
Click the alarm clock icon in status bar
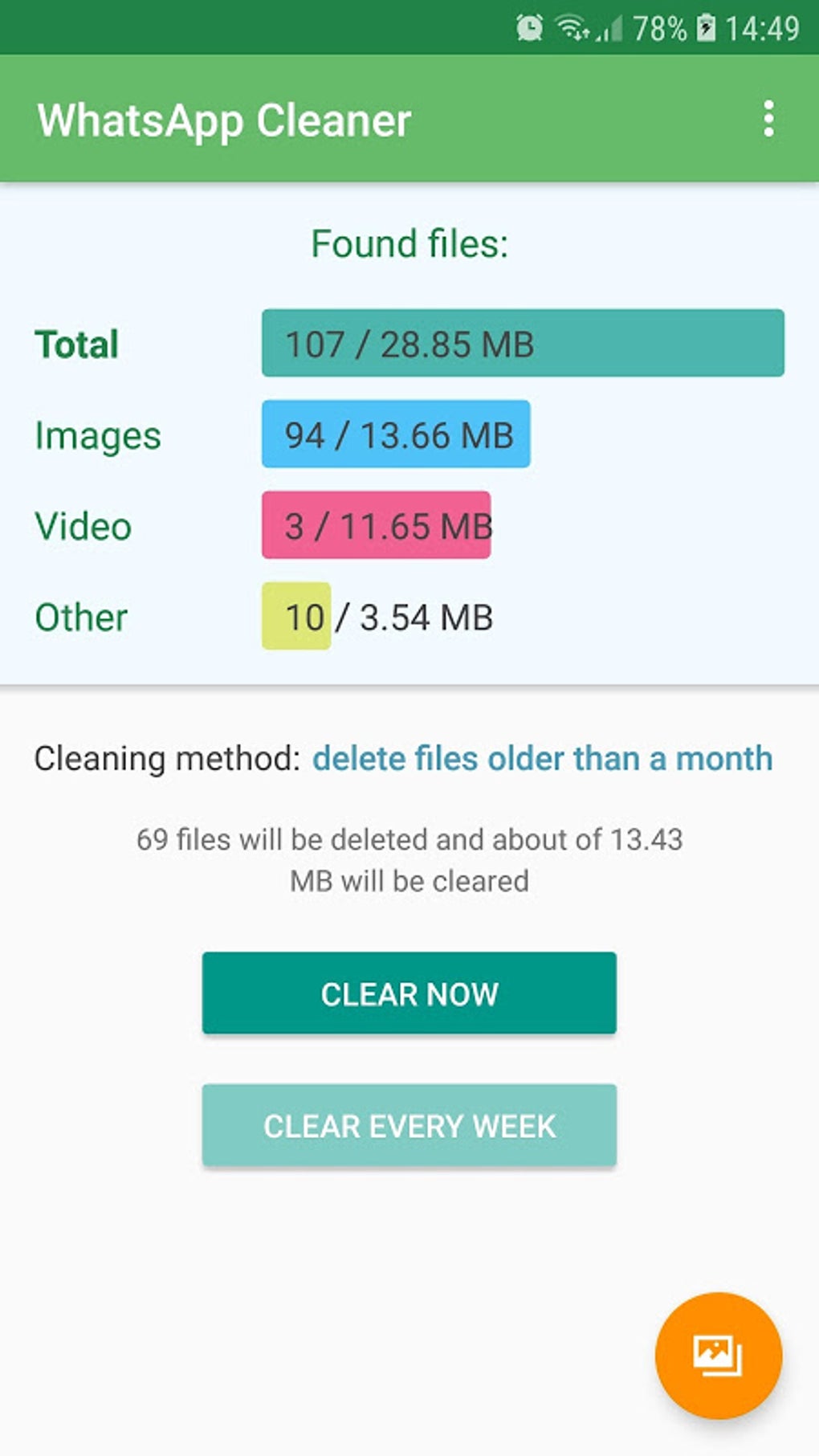529,27
